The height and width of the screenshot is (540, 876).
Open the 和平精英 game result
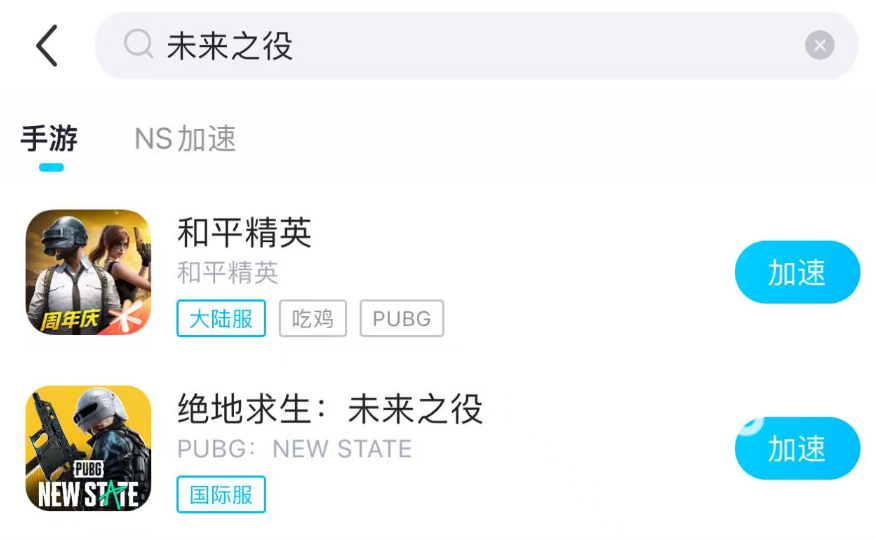(x=244, y=233)
